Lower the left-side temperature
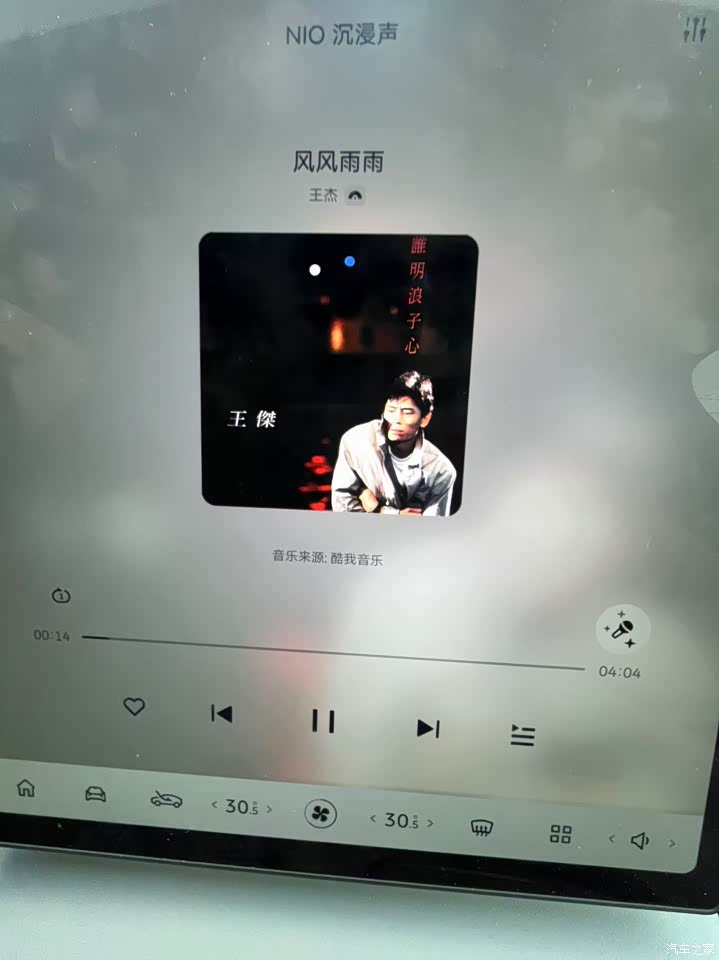 tap(214, 805)
